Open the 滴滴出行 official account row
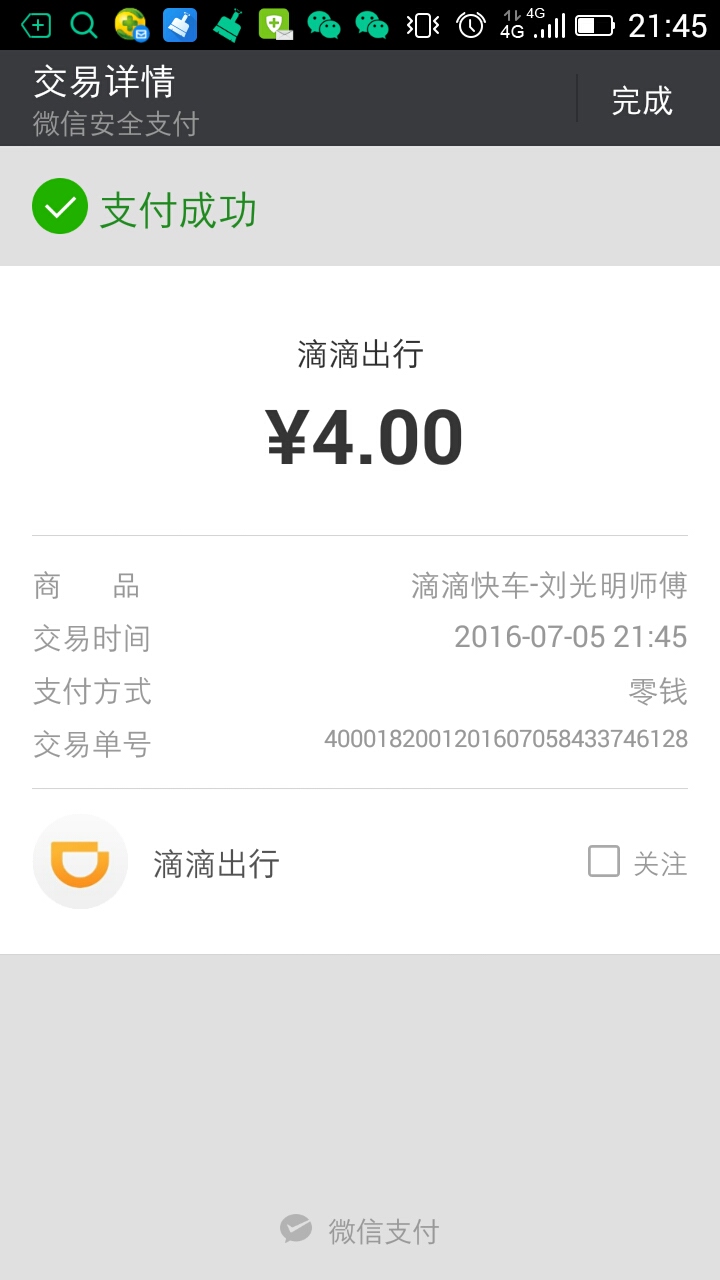This screenshot has height=1280, width=720. (x=216, y=863)
